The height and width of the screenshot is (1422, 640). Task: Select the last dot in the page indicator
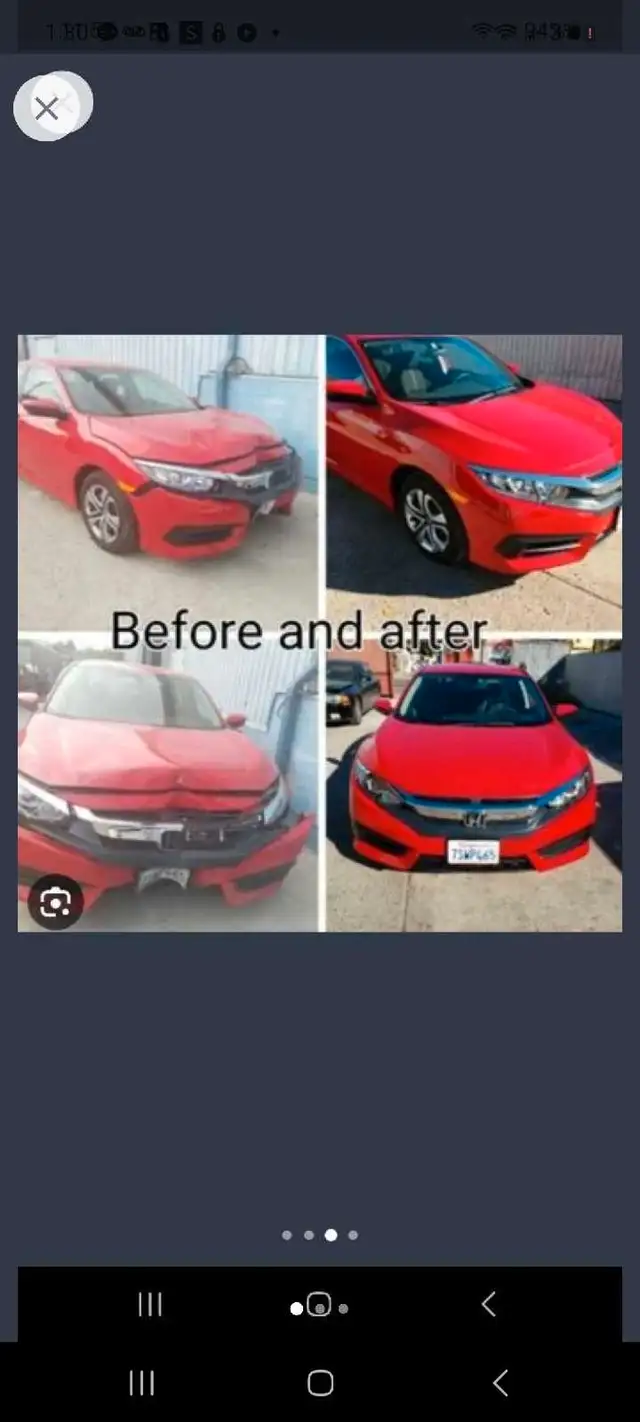click(x=353, y=1235)
